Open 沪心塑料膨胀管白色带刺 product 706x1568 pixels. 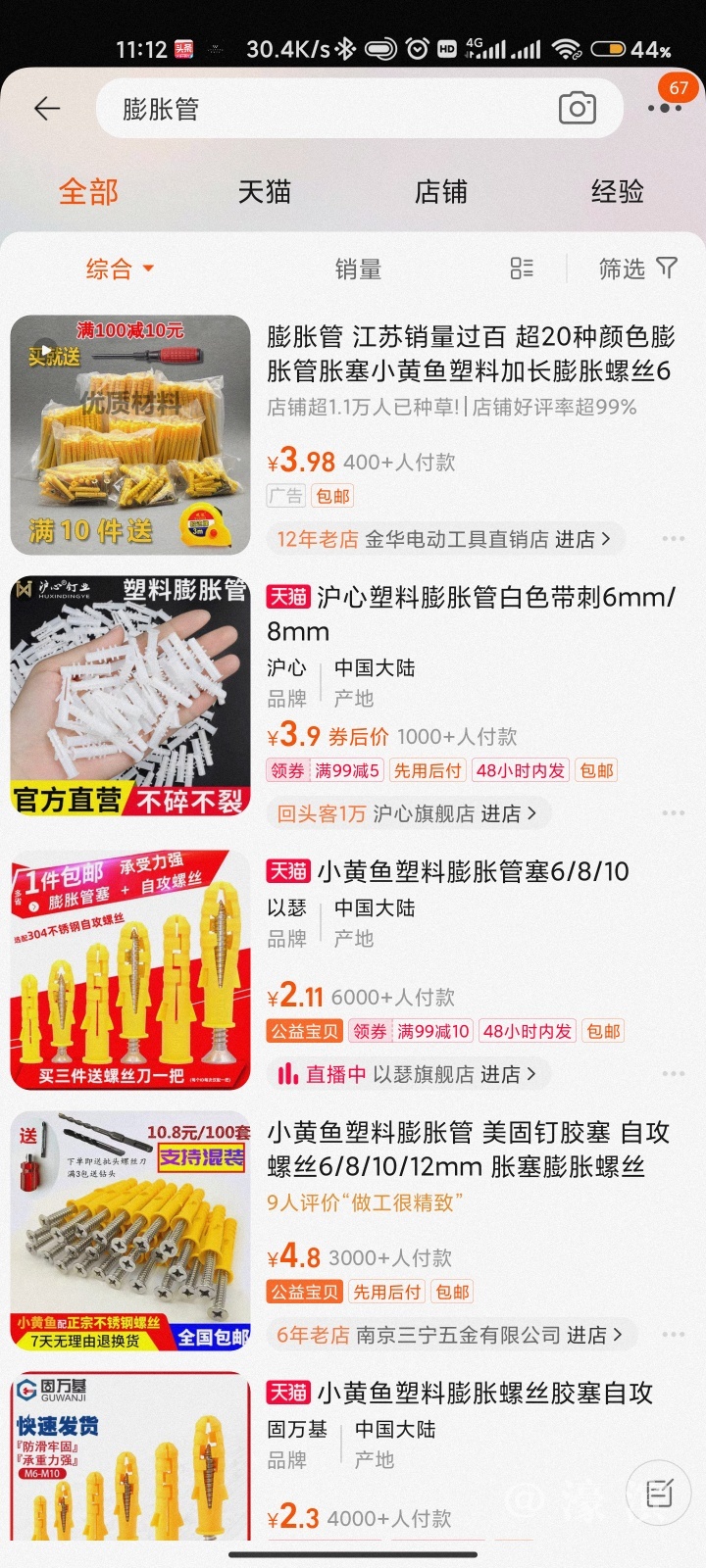pyautogui.click(x=471, y=613)
